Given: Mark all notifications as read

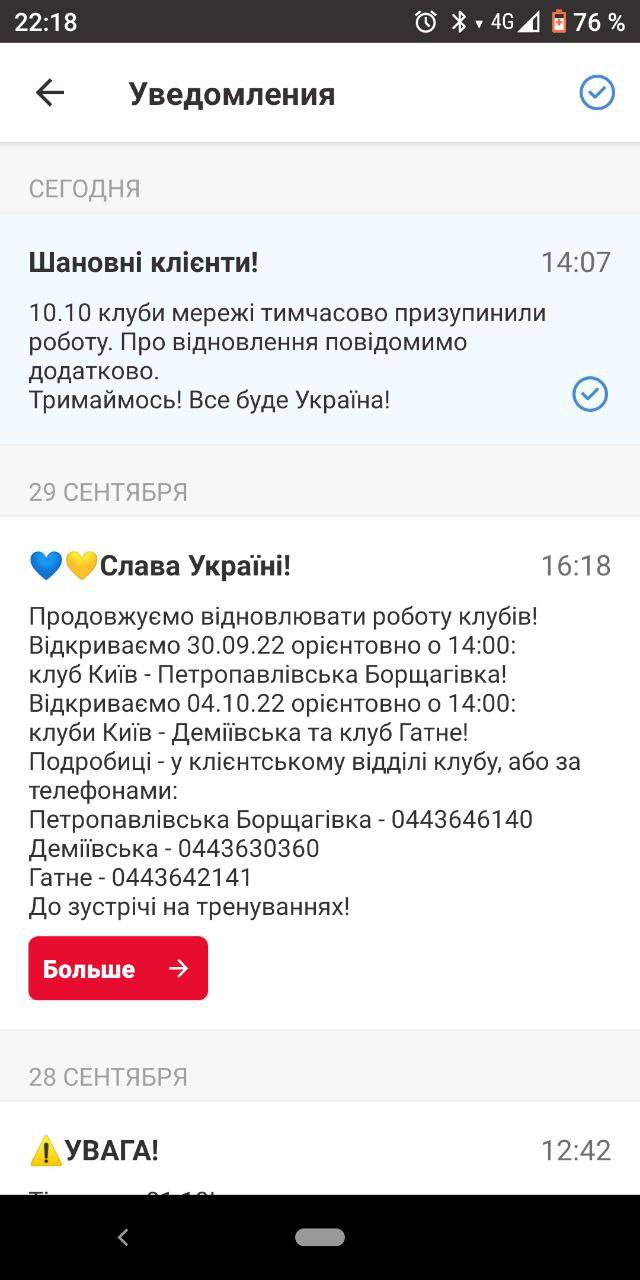Looking at the screenshot, I should coord(597,93).
